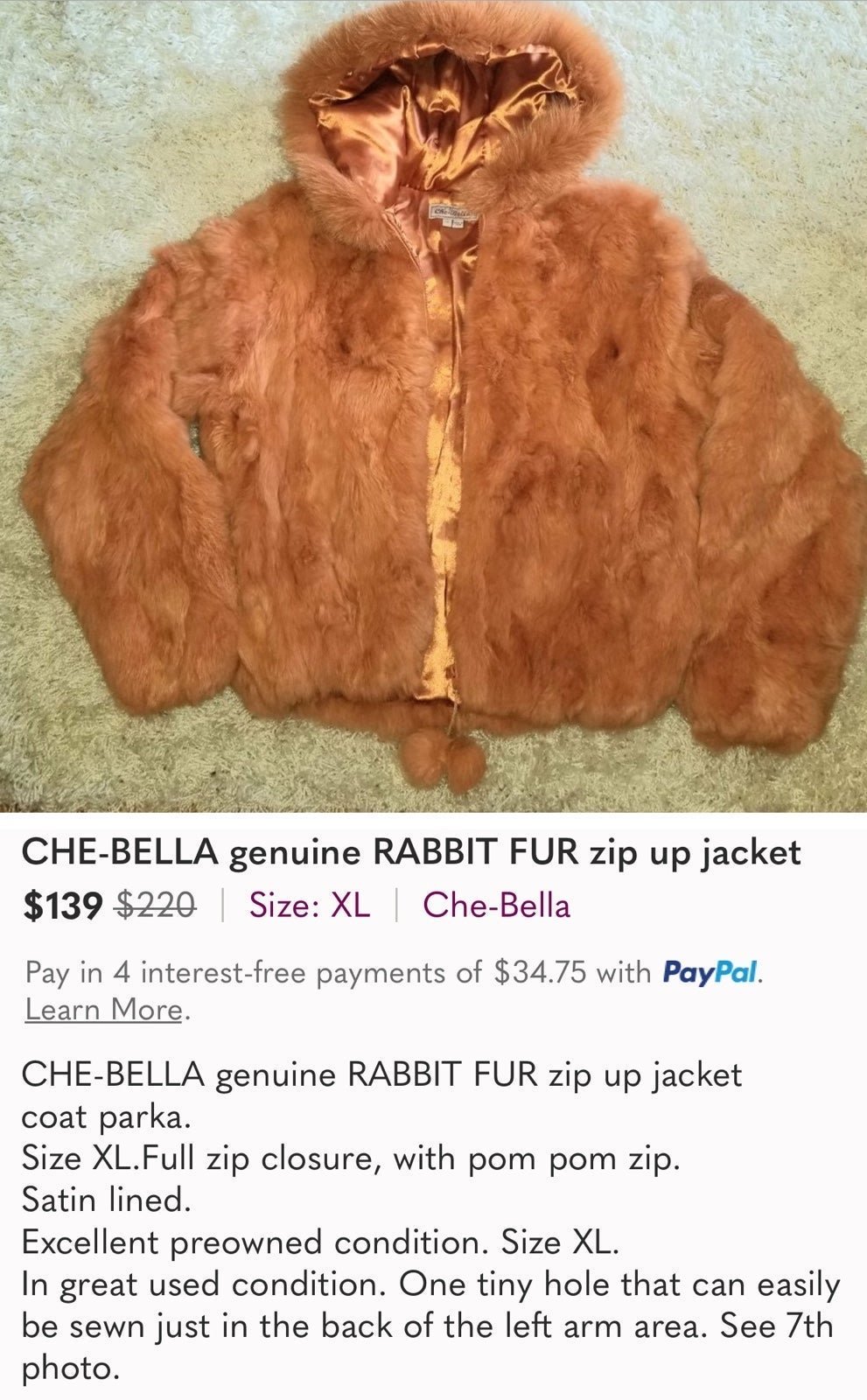Image resolution: width=867 pixels, height=1400 pixels.
Task: Open the Learn More PayPal link
Action: (103, 1009)
